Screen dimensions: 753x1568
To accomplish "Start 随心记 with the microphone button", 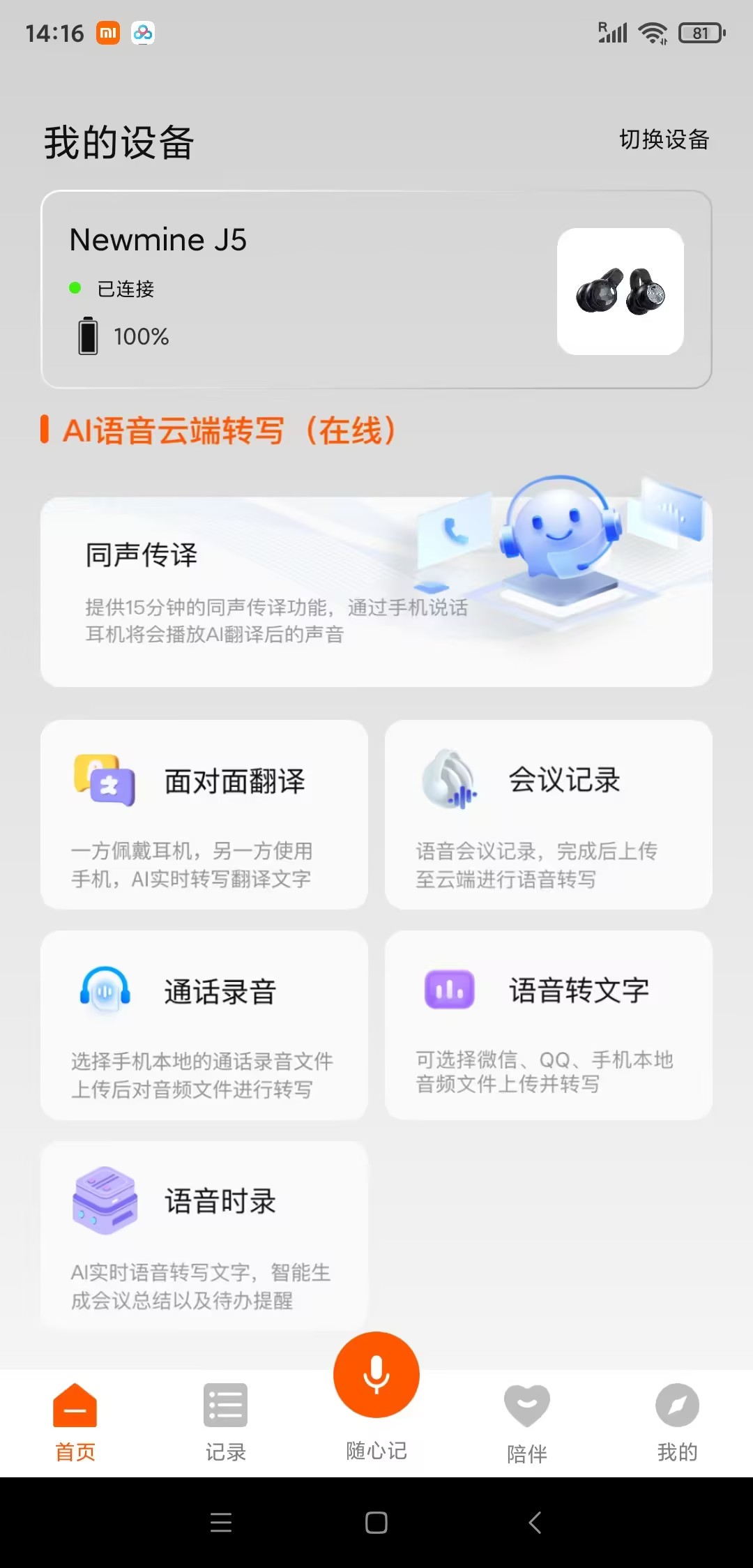I will pos(376,1375).
